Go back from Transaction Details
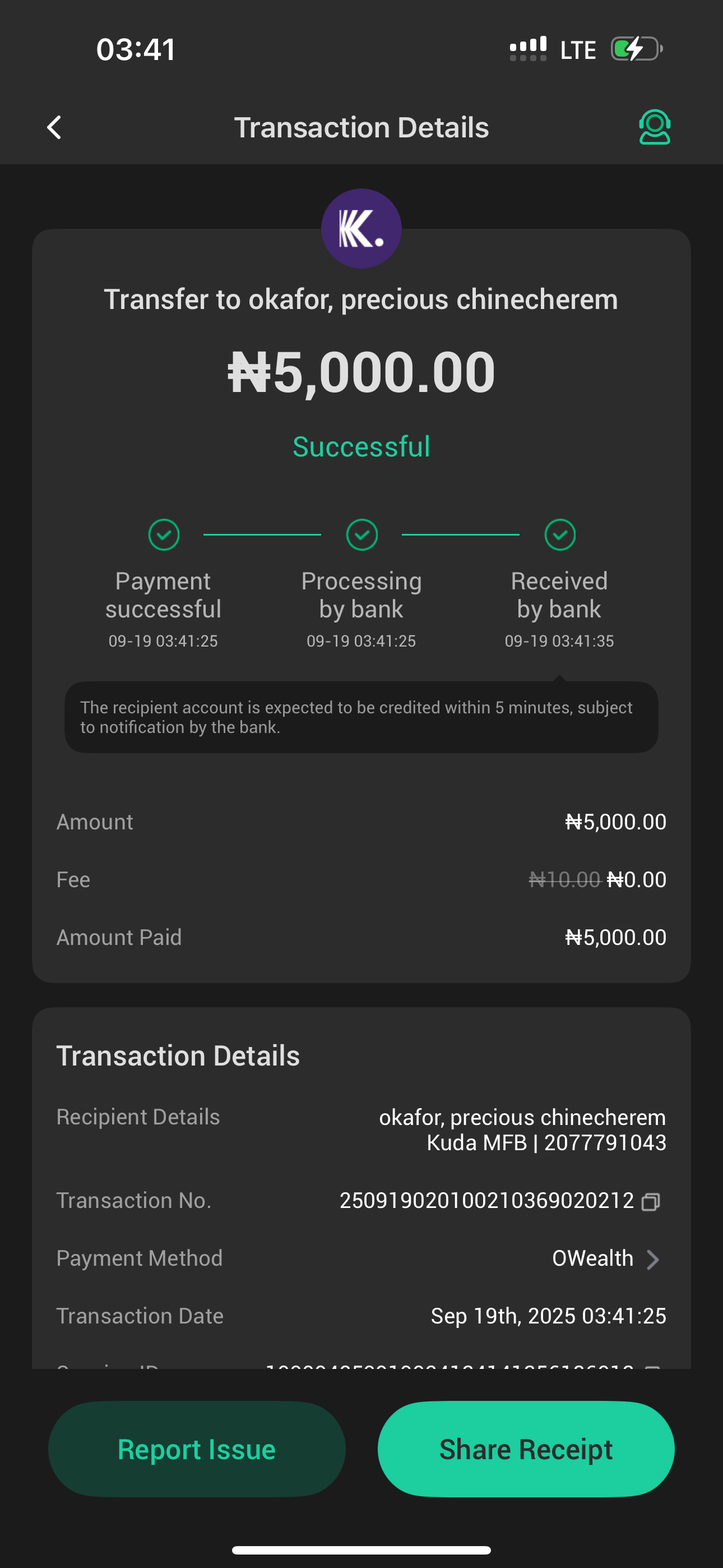Viewport: 723px width, 1568px height. [55, 128]
